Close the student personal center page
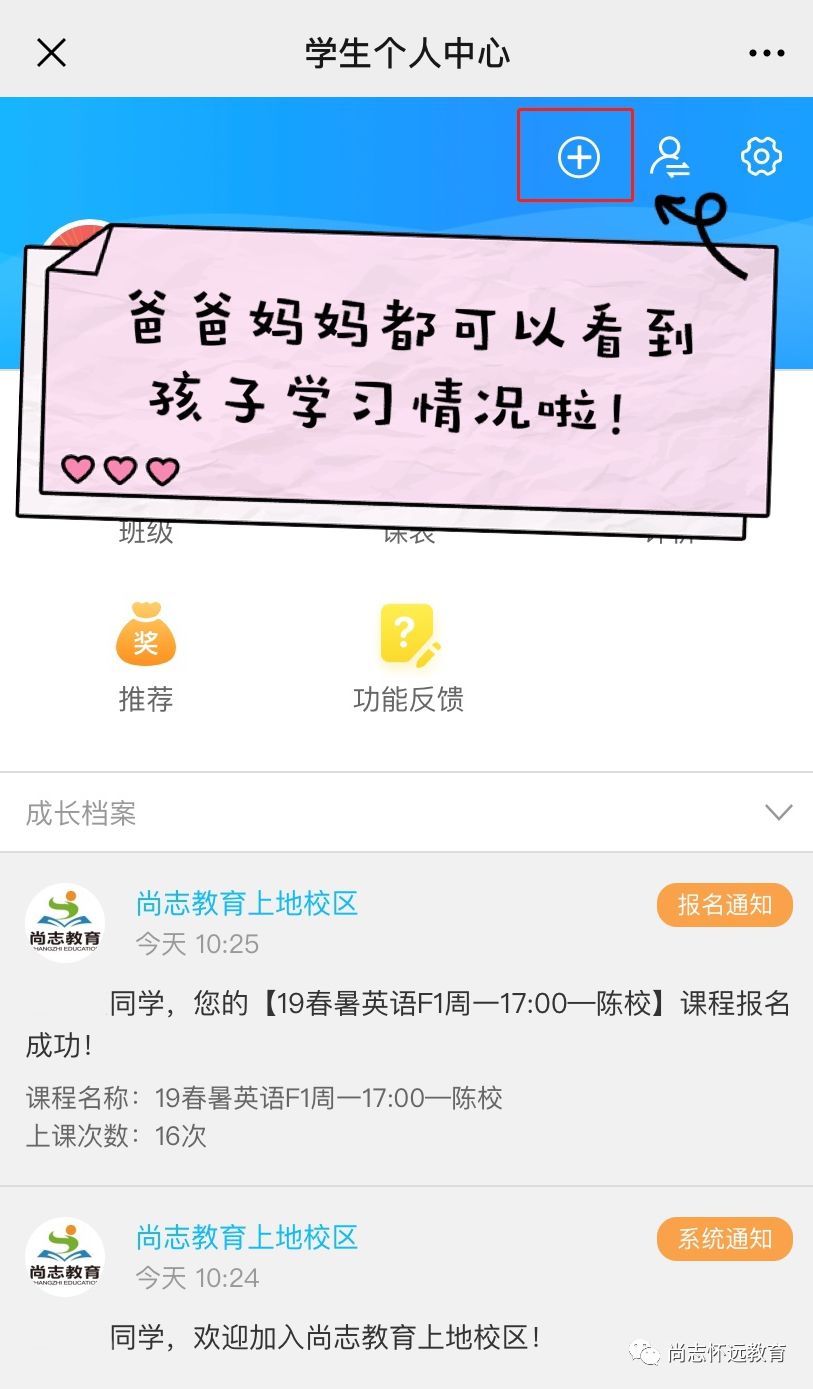 (x=51, y=53)
